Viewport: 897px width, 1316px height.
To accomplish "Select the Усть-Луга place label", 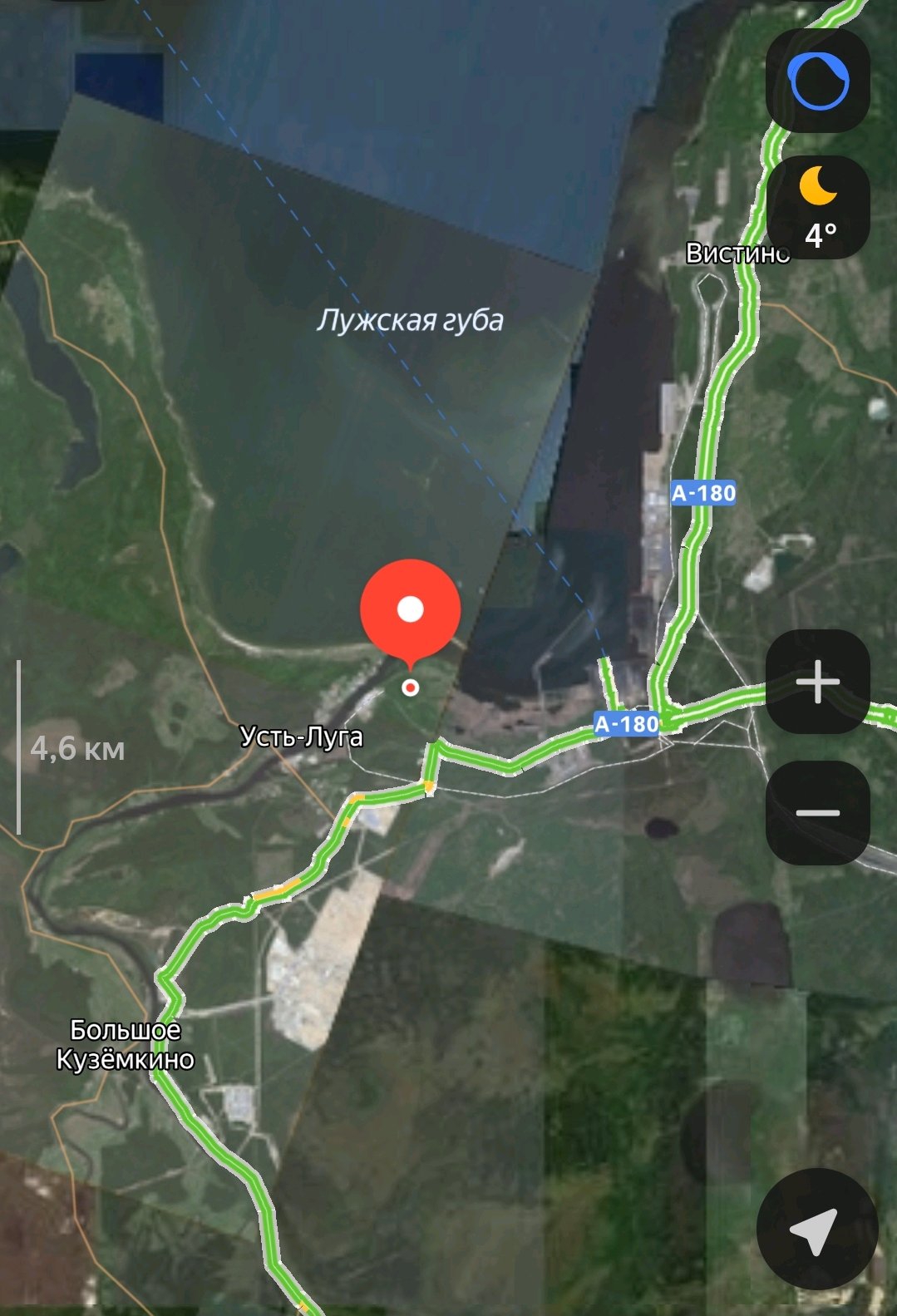I will (301, 737).
